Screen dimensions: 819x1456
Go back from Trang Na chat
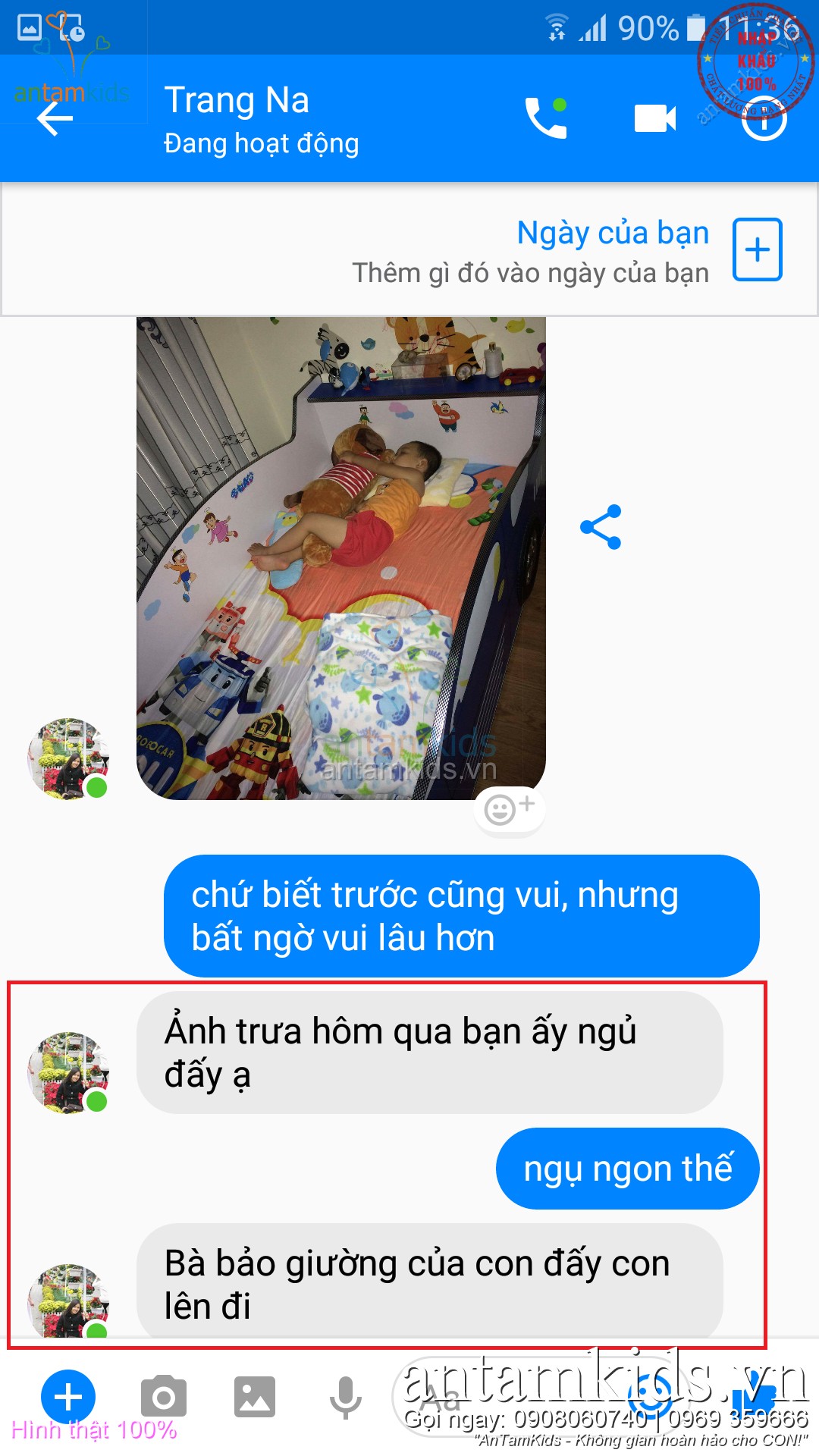pyautogui.click(x=55, y=119)
